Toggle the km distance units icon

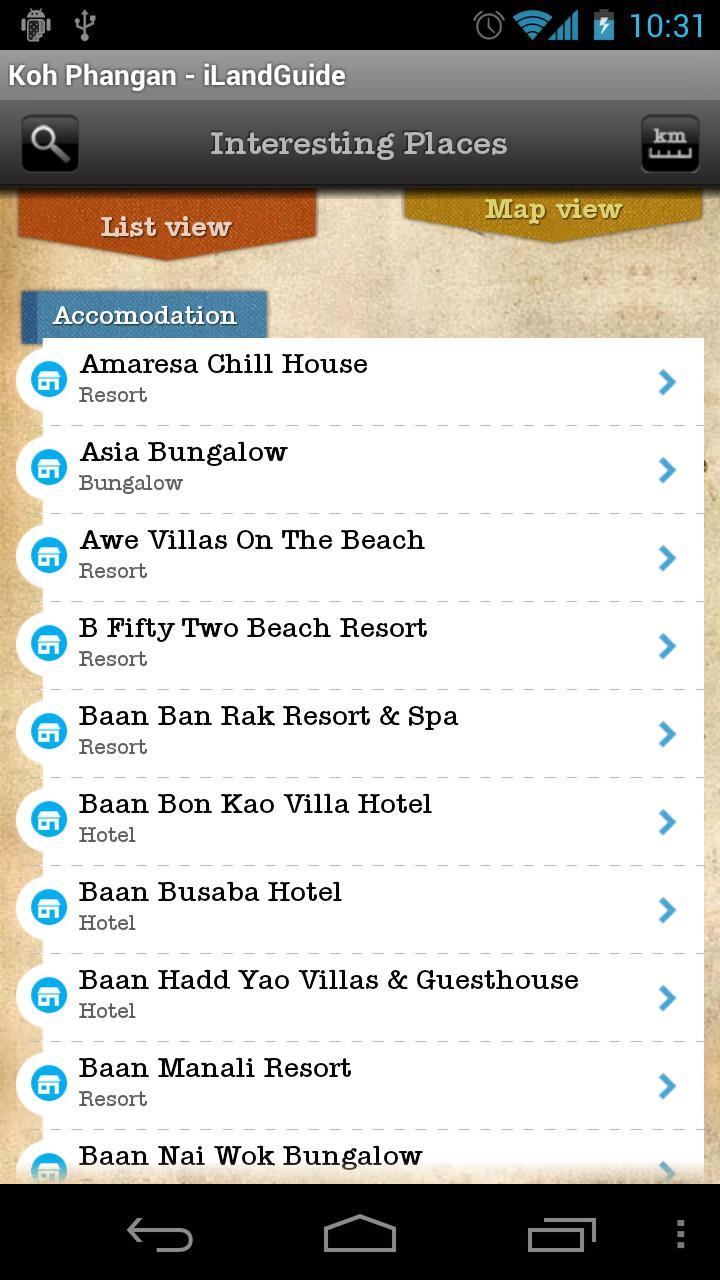[x=669, y=144]
